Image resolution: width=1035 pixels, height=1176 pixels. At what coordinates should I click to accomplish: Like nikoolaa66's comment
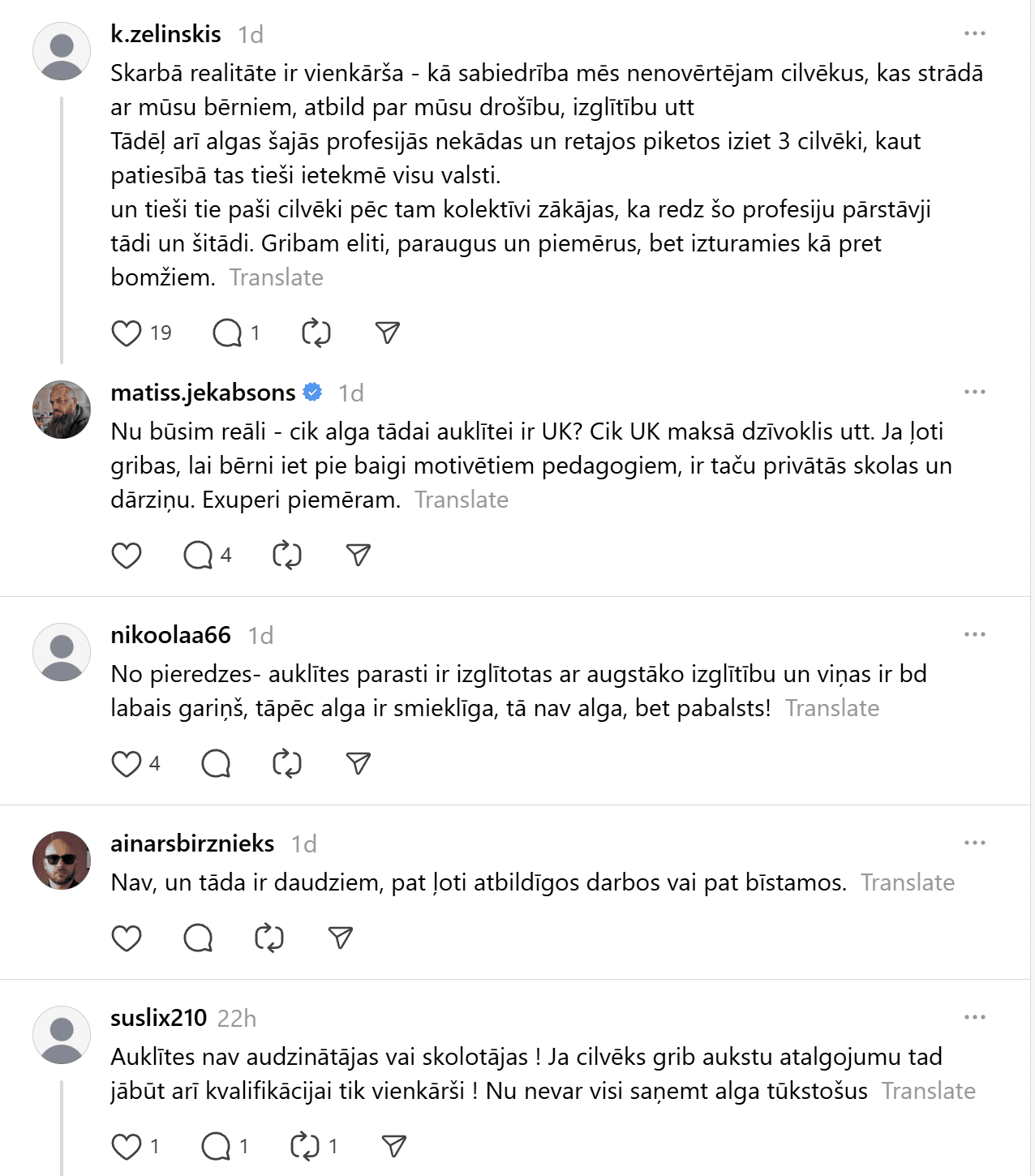tap(127, 764)
